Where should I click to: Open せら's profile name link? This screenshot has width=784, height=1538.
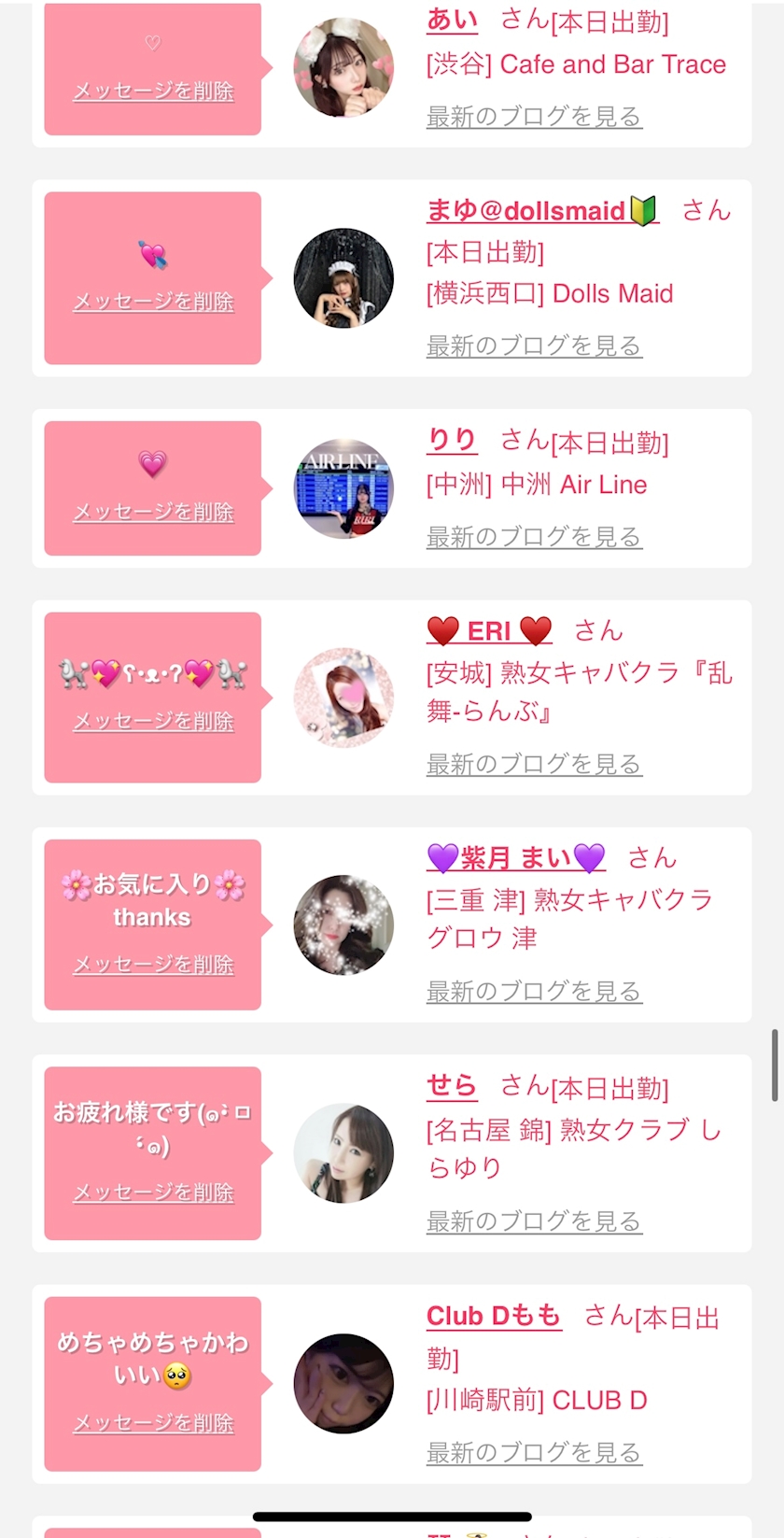pyautogui.click(x=453, y=1086)
